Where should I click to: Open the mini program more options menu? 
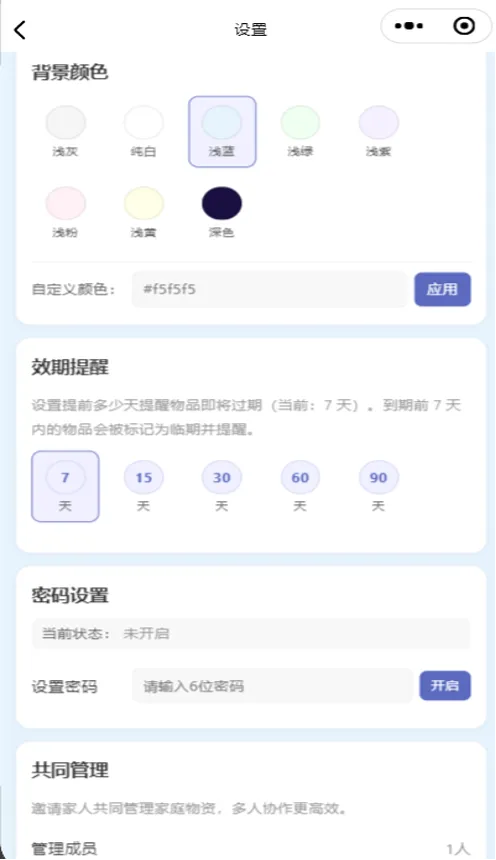point(409,26)
